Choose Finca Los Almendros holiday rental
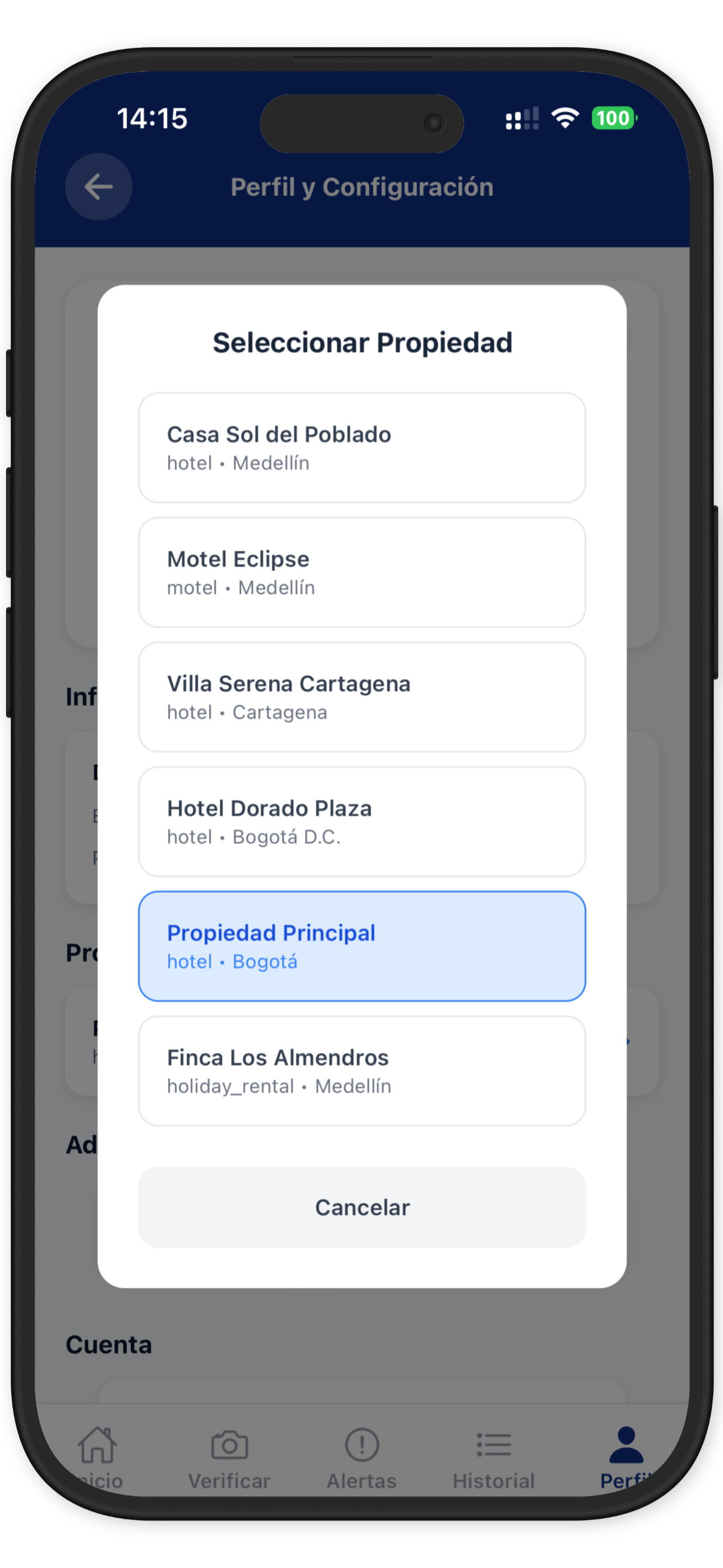Viewport: 723px width, 1568px height. click(361, 1069)
